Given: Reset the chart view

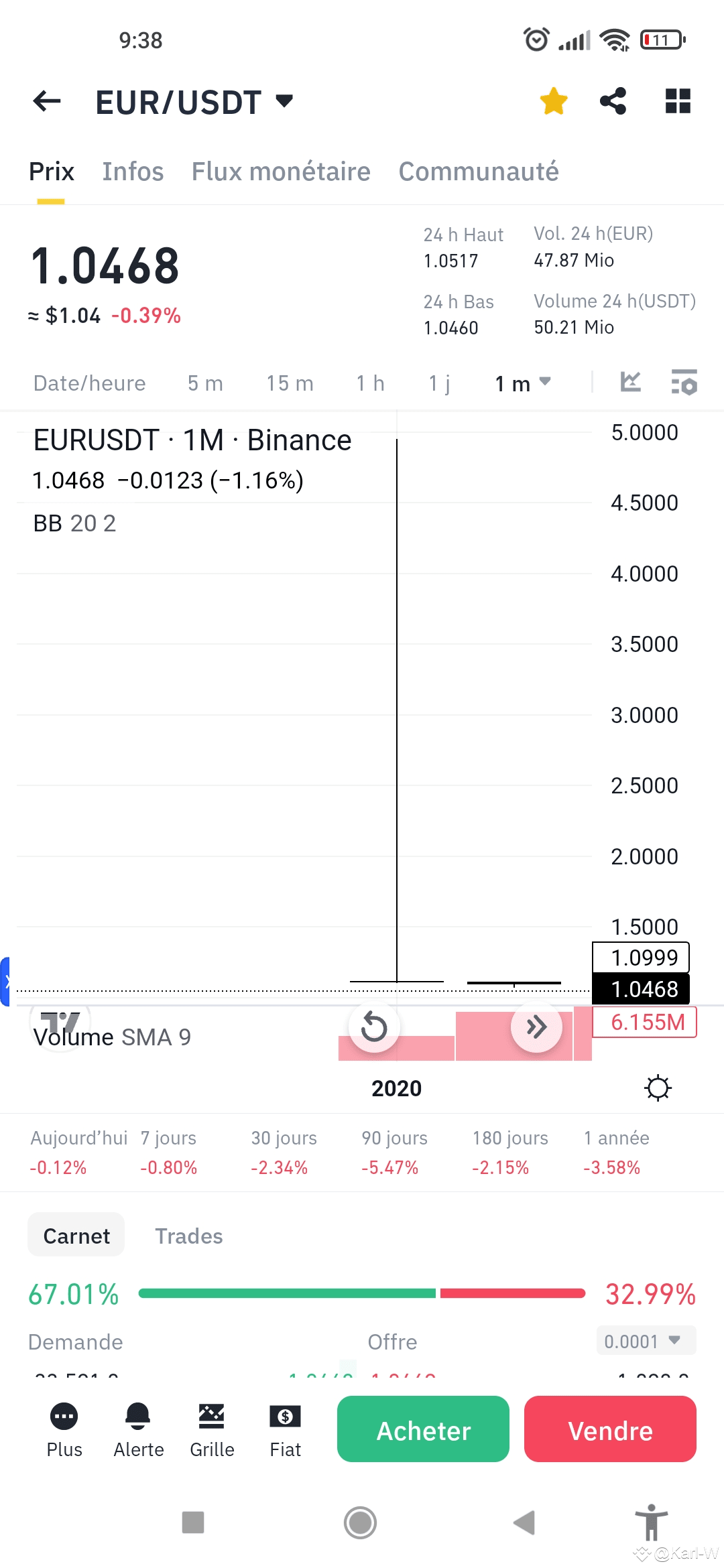Looking at the screenshot, I should [374, 1027].
